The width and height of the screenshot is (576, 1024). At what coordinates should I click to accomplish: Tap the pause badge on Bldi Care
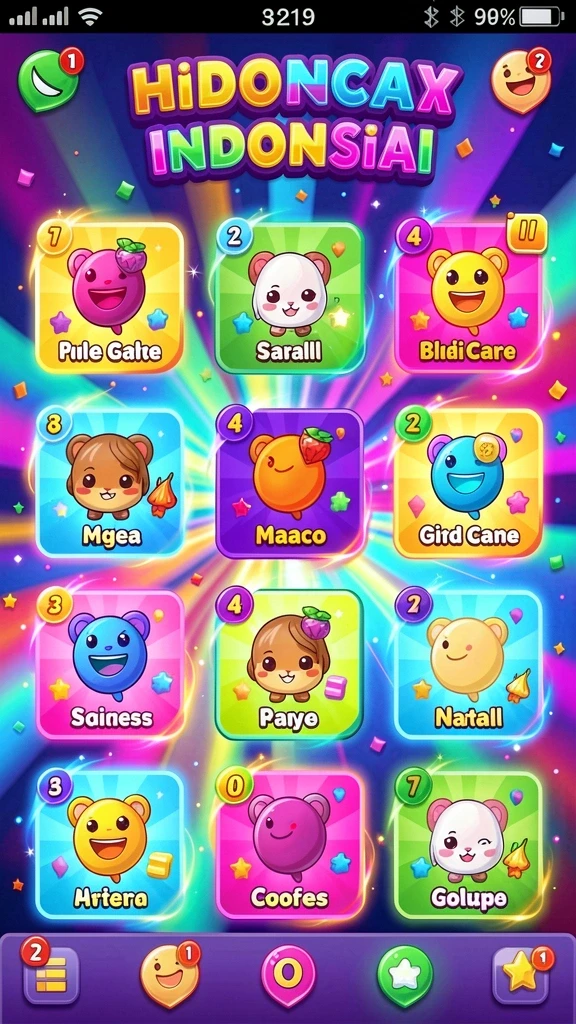[x=526, y=231]
